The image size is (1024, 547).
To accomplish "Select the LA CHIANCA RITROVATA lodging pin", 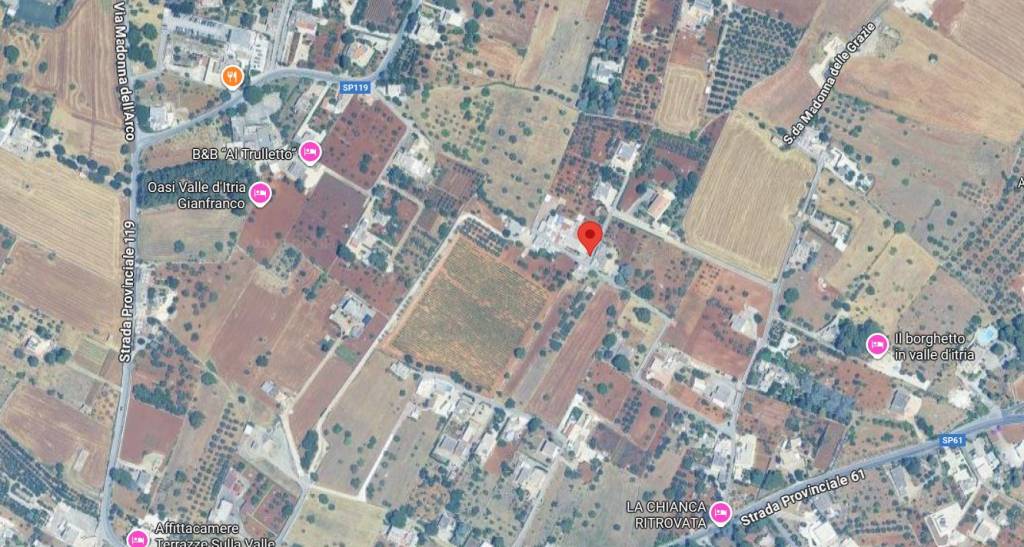I will (x=720, y=514).
